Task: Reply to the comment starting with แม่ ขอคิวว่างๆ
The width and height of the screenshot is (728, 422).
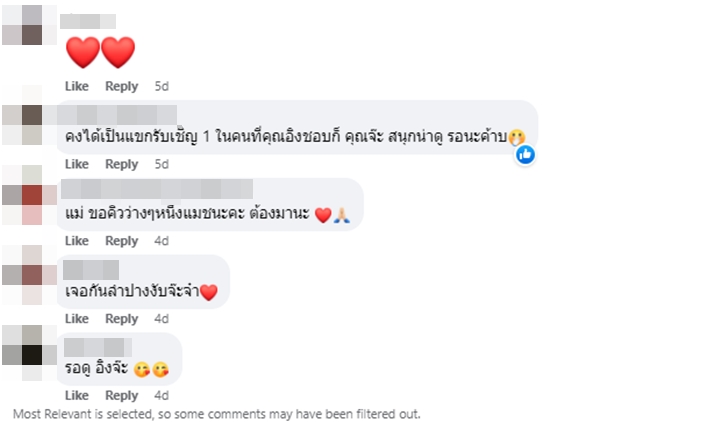Action: 122,241
